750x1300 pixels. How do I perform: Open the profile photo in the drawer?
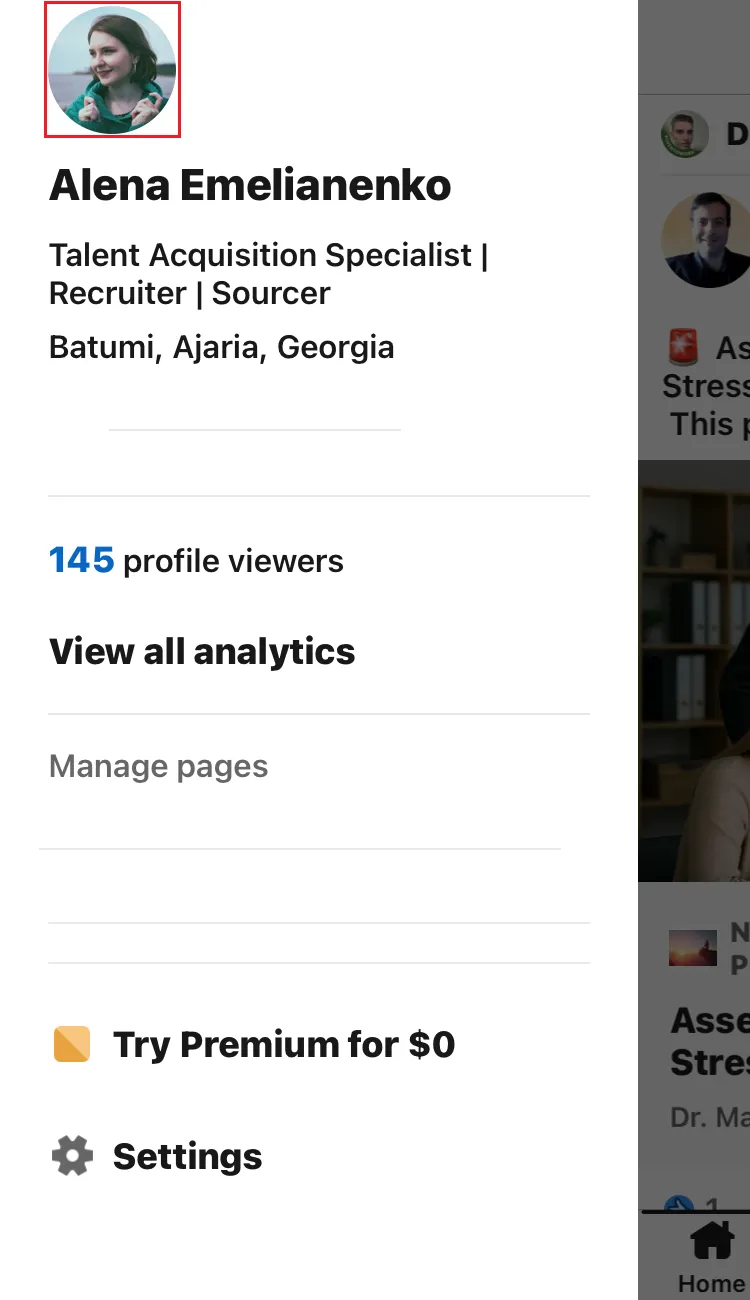coord(112,70)
